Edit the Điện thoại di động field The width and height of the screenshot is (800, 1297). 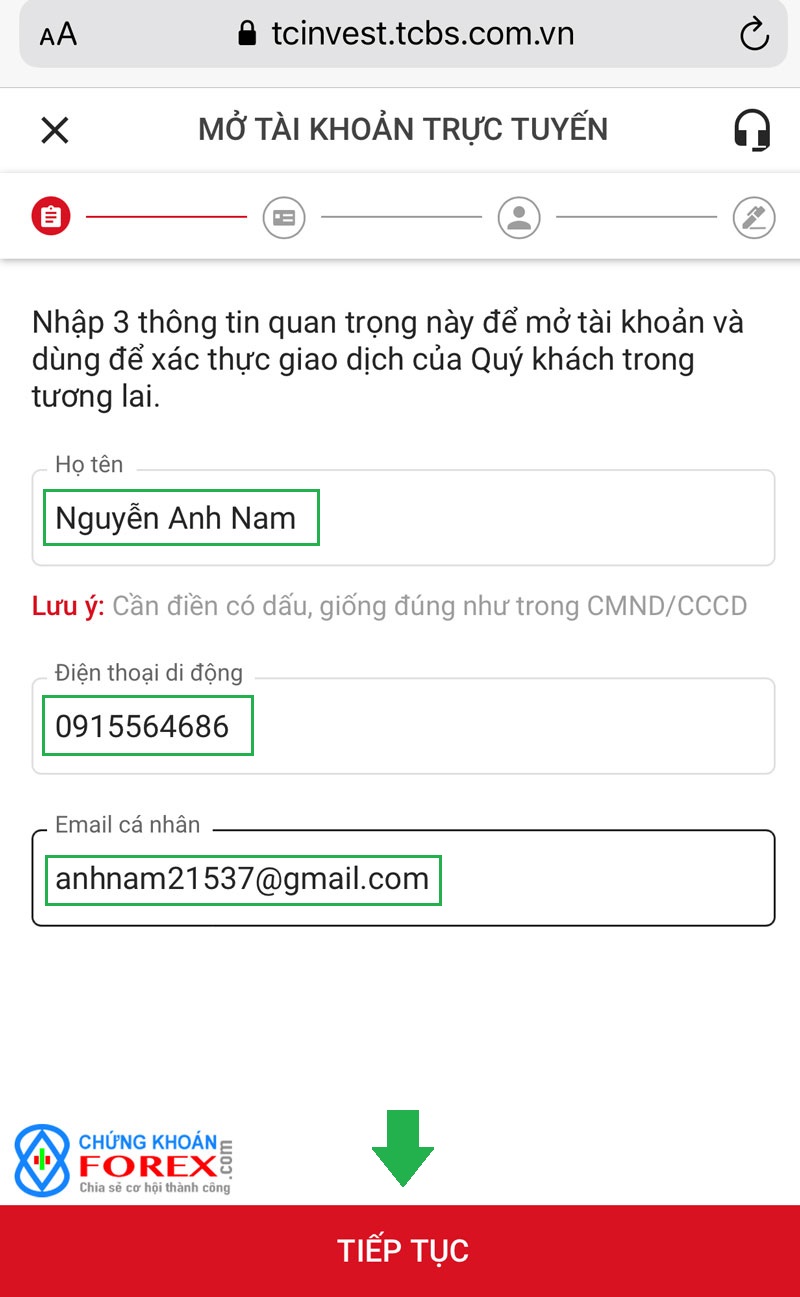403,726
